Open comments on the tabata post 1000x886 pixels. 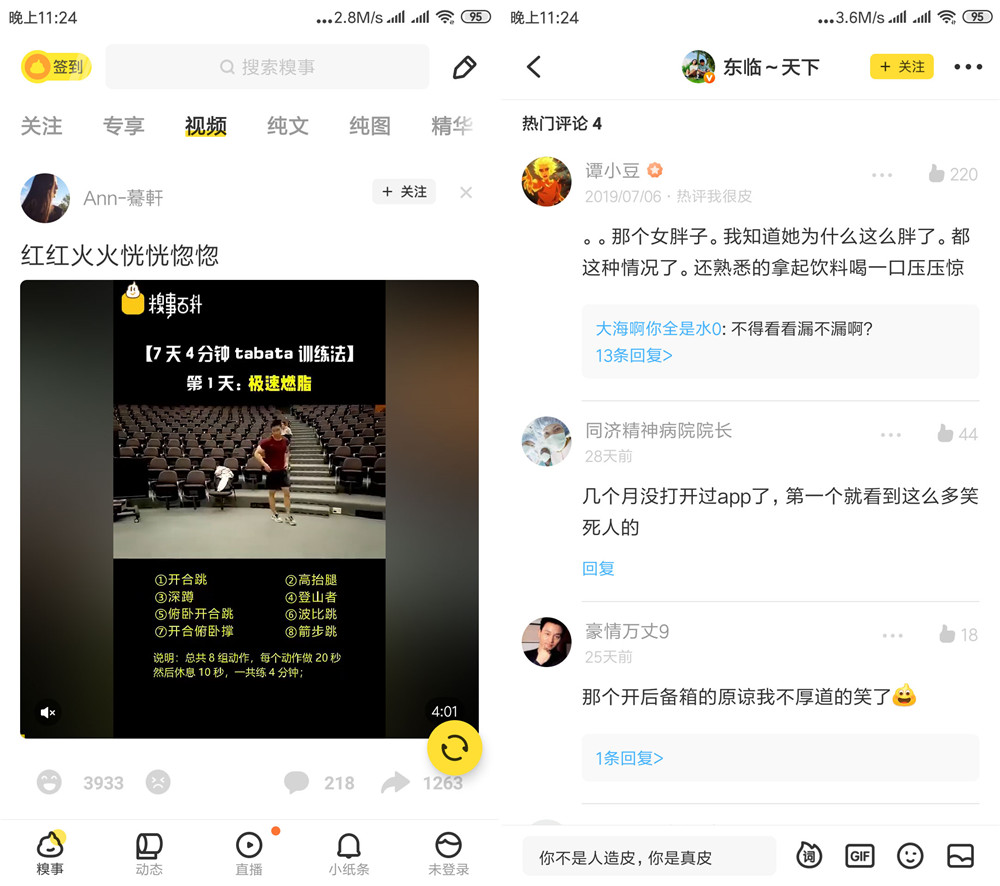[x=297, y=782]
